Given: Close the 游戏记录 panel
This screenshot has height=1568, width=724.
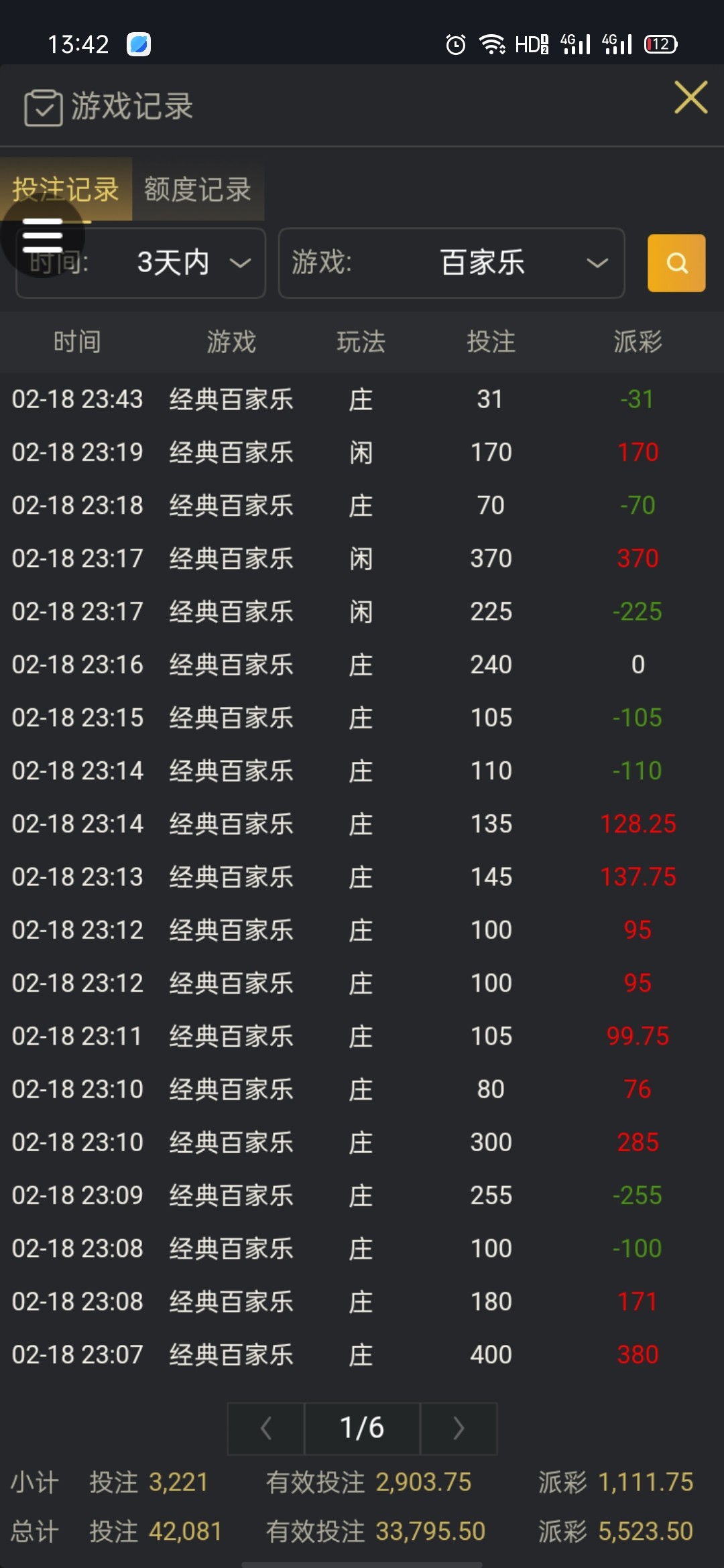Looking at the screenshot, I should [690, 98].
